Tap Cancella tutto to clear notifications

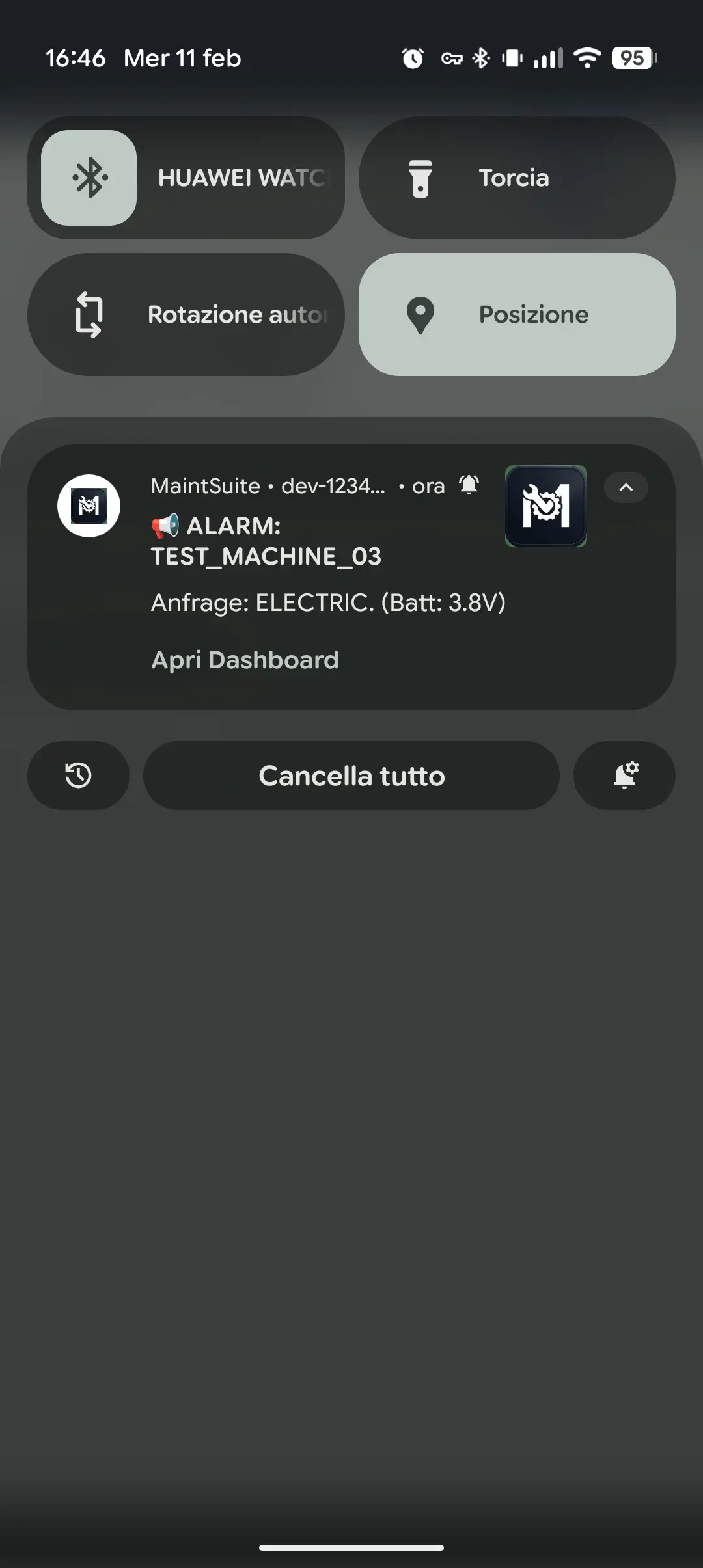[x=351, y=775]
